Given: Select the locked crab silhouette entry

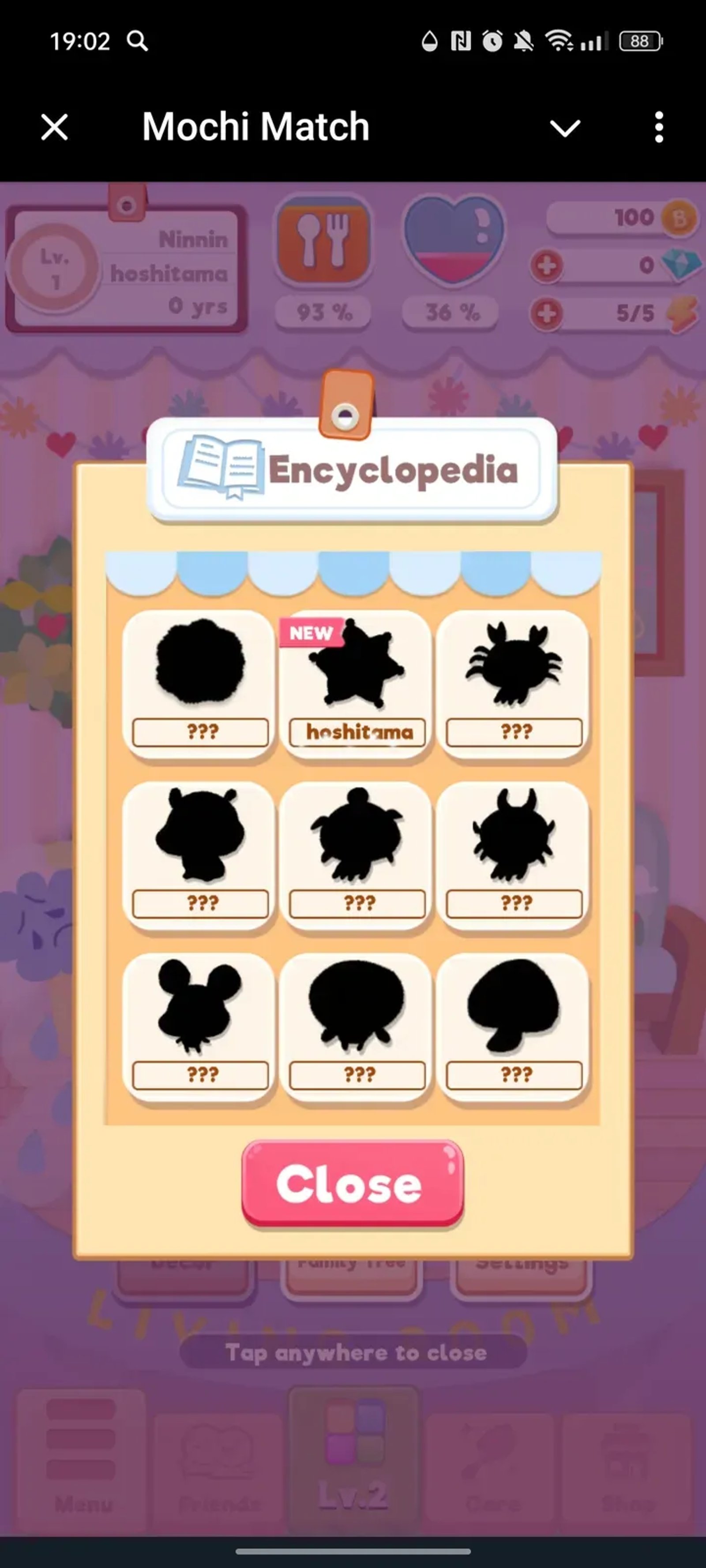Looking at the screenshot, I should (x=513, y=683).
